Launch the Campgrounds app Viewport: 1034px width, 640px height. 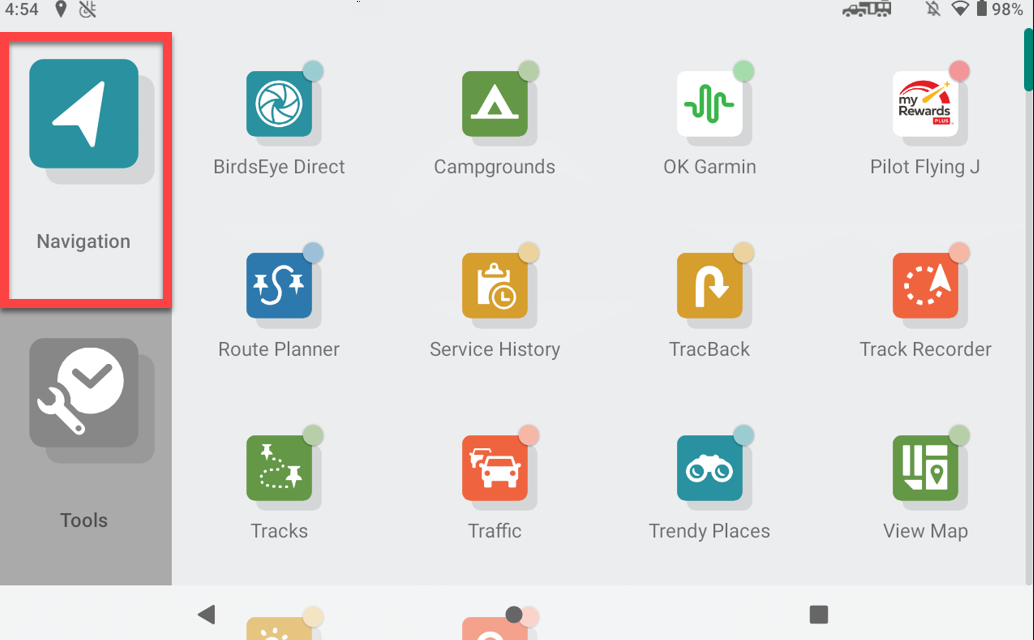point(494,104)
